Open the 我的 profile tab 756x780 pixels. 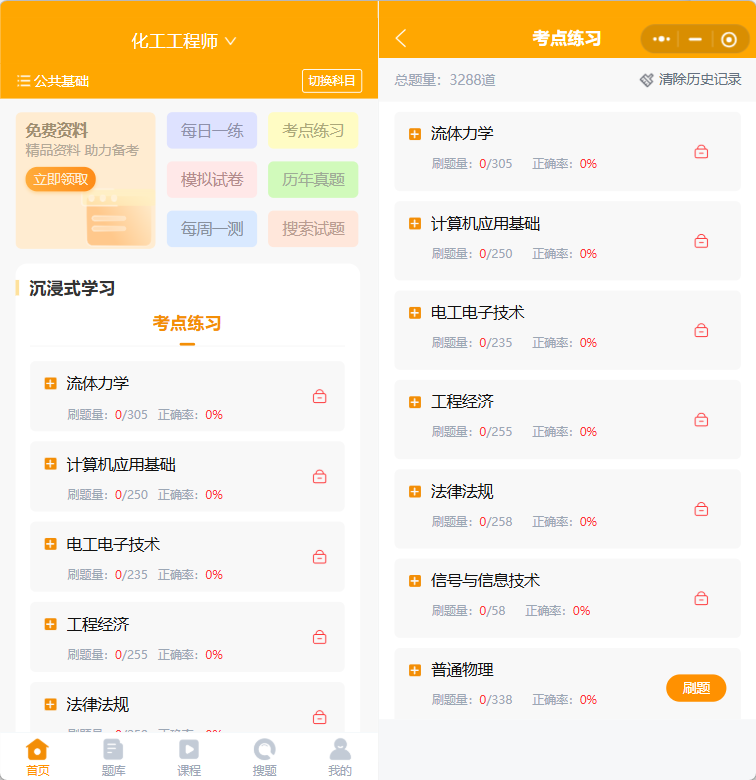point(340,758)
